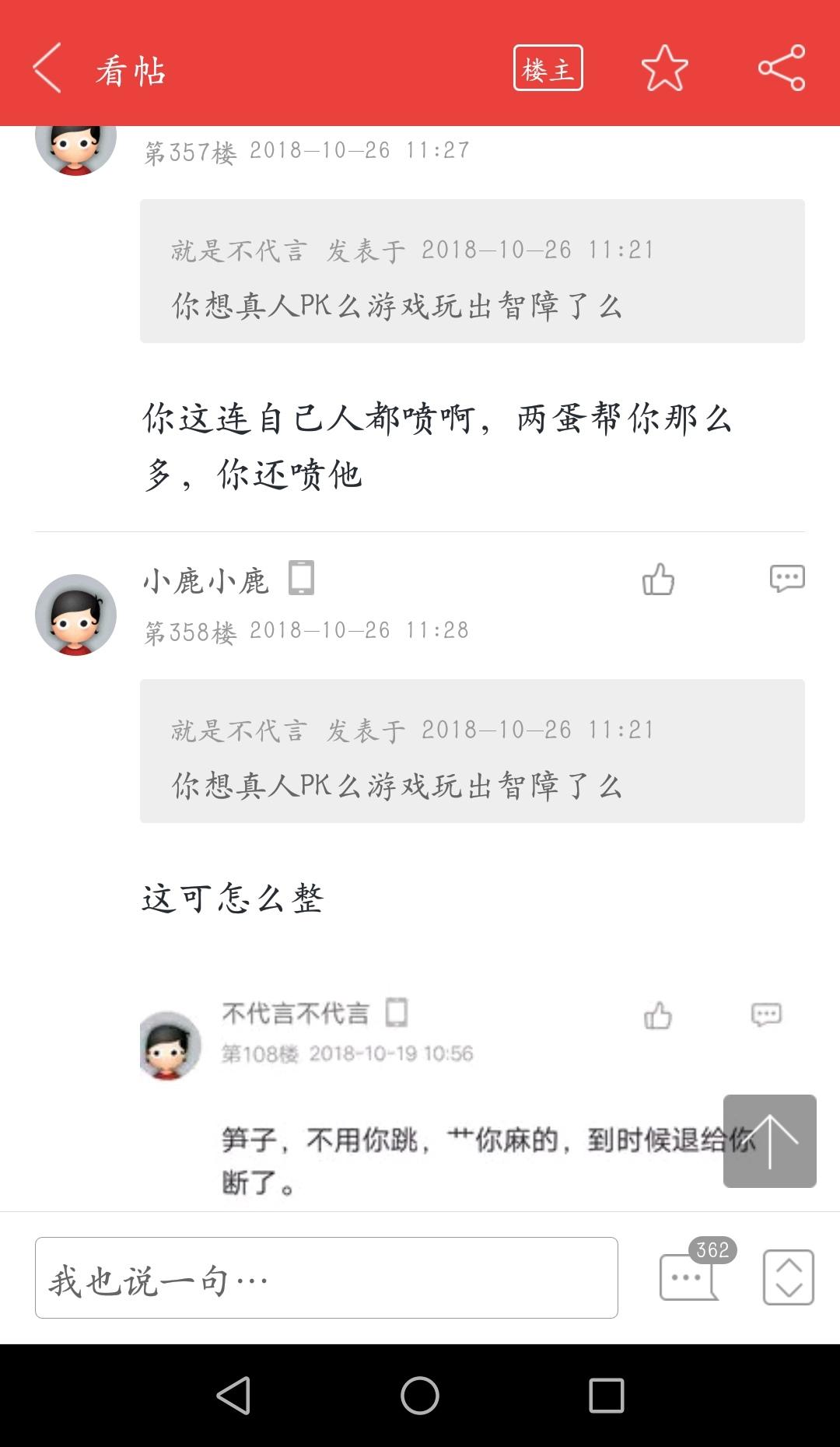Filter posts by 楼主 only
840x1447 pixels.
[x=548, y=68]
